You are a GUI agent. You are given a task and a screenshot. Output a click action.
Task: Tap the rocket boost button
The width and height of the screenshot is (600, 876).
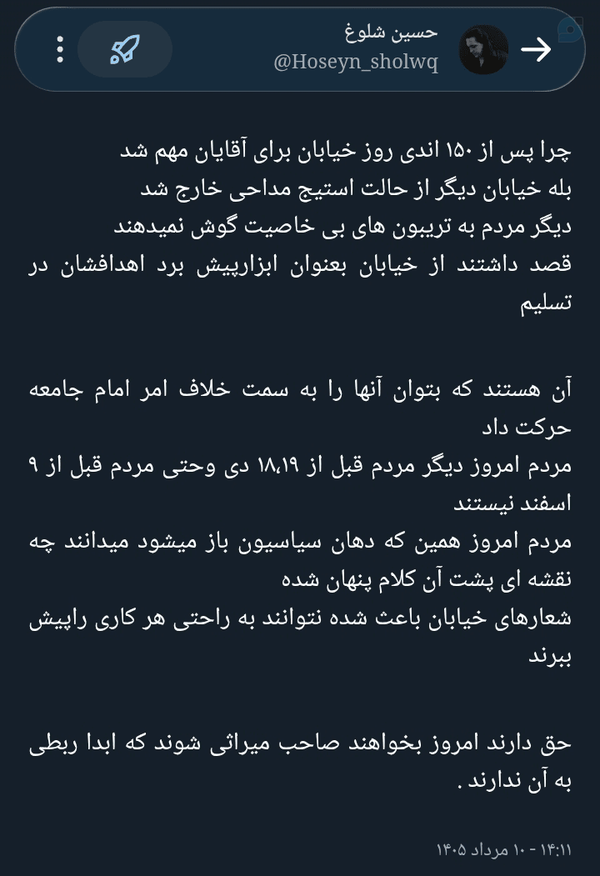(x=125, y=49)
